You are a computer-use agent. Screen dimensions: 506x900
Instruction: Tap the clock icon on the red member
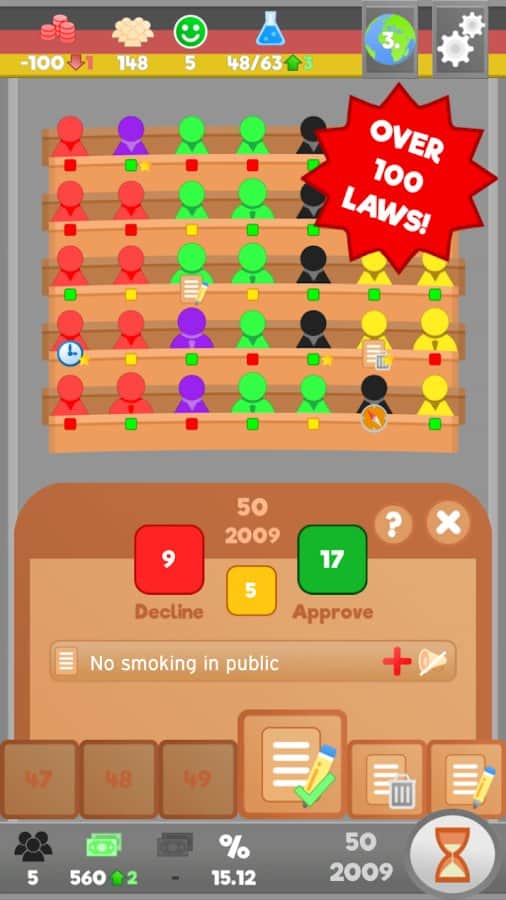point(70,354)
